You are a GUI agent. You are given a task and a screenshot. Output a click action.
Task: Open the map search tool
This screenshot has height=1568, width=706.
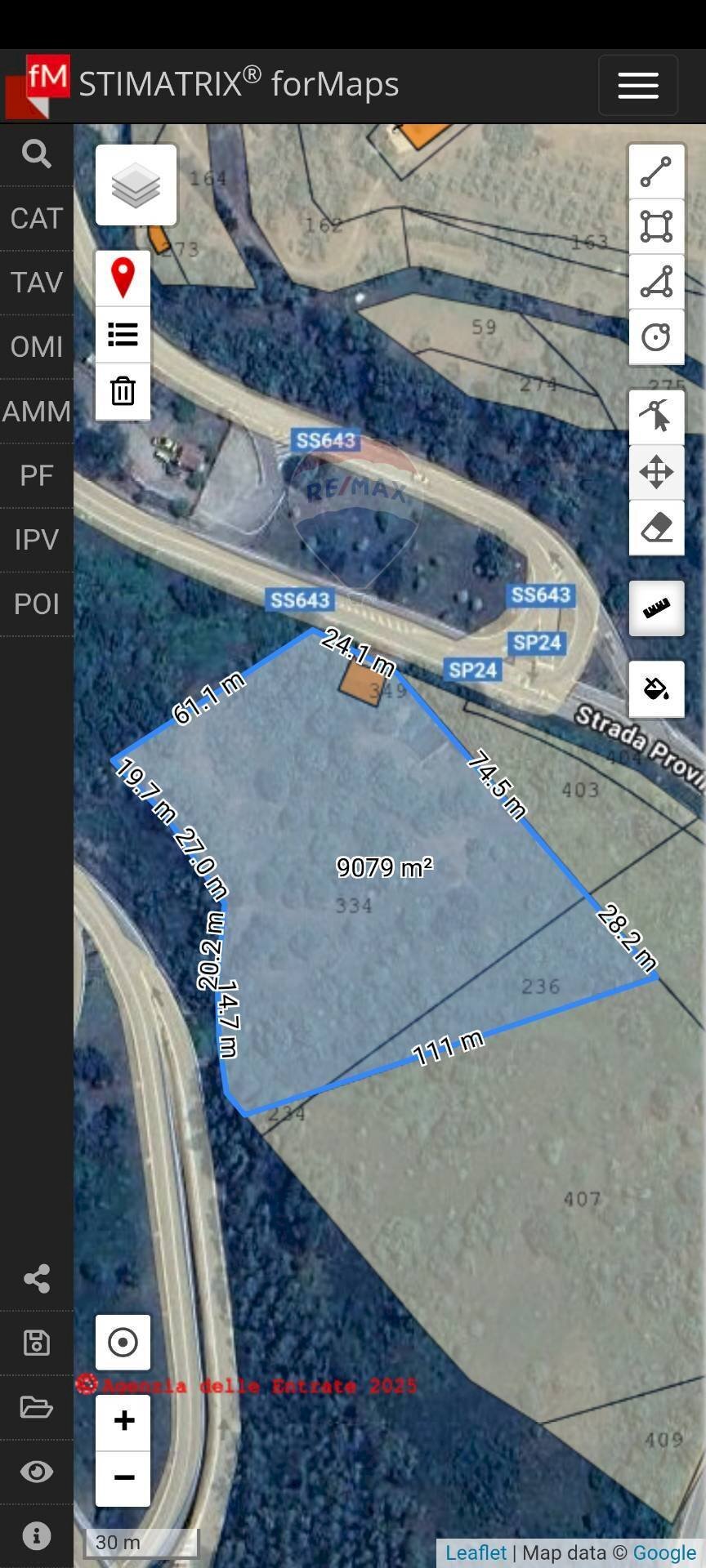point(37,154)
